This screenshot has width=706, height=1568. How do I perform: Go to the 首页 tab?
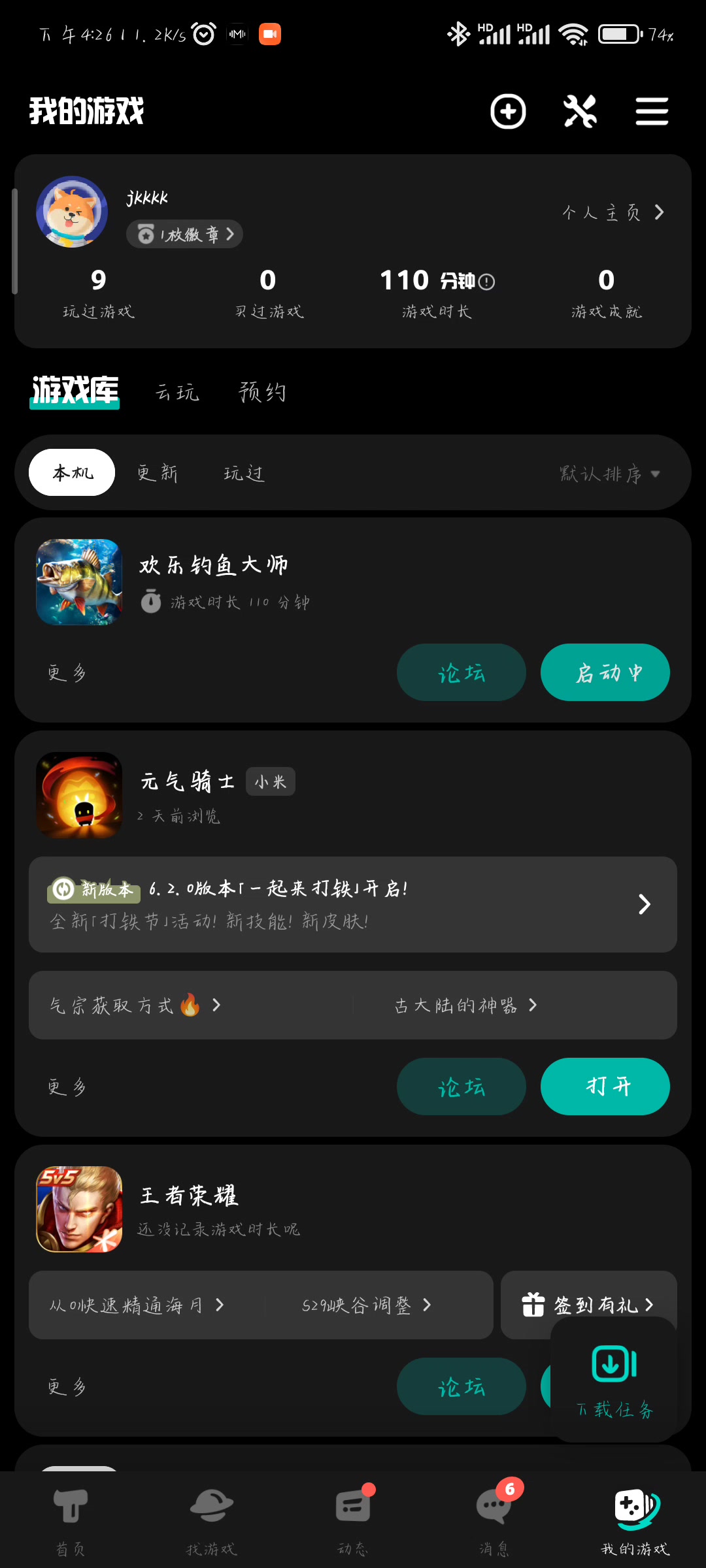71,1518
